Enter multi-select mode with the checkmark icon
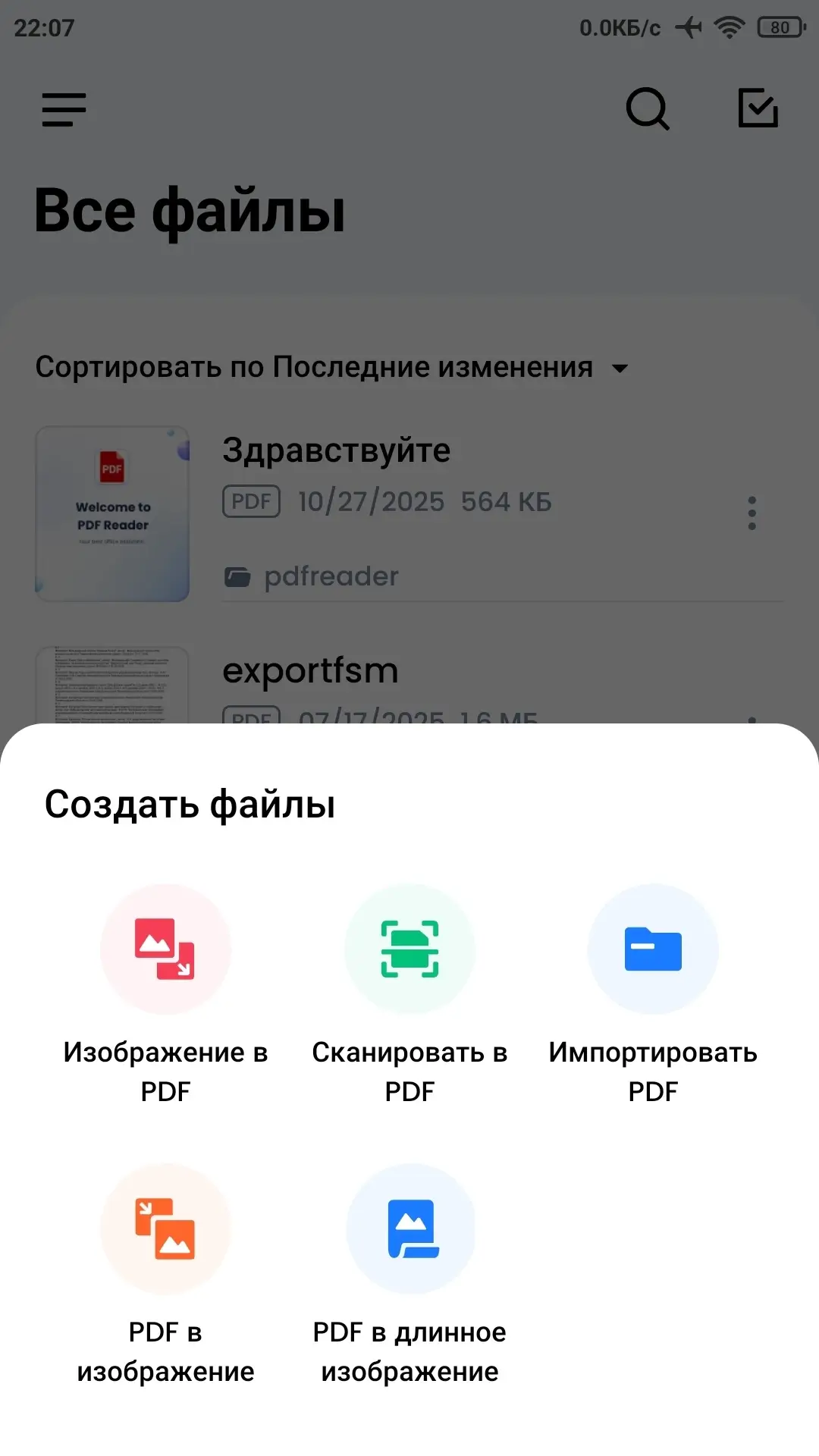The image size is (819, 1456). coord(758,108)
